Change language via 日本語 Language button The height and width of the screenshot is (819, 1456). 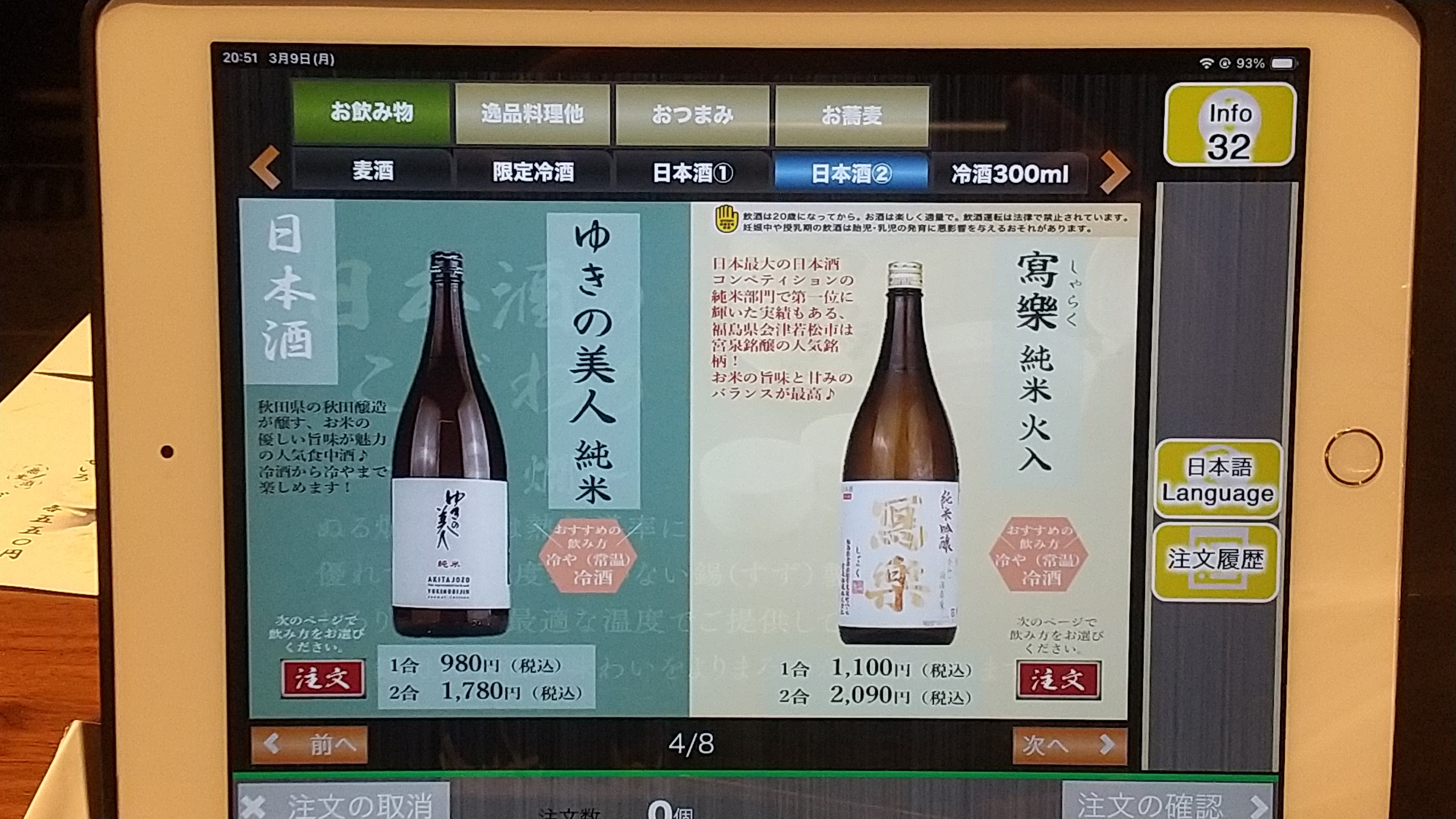point(1218,480)
